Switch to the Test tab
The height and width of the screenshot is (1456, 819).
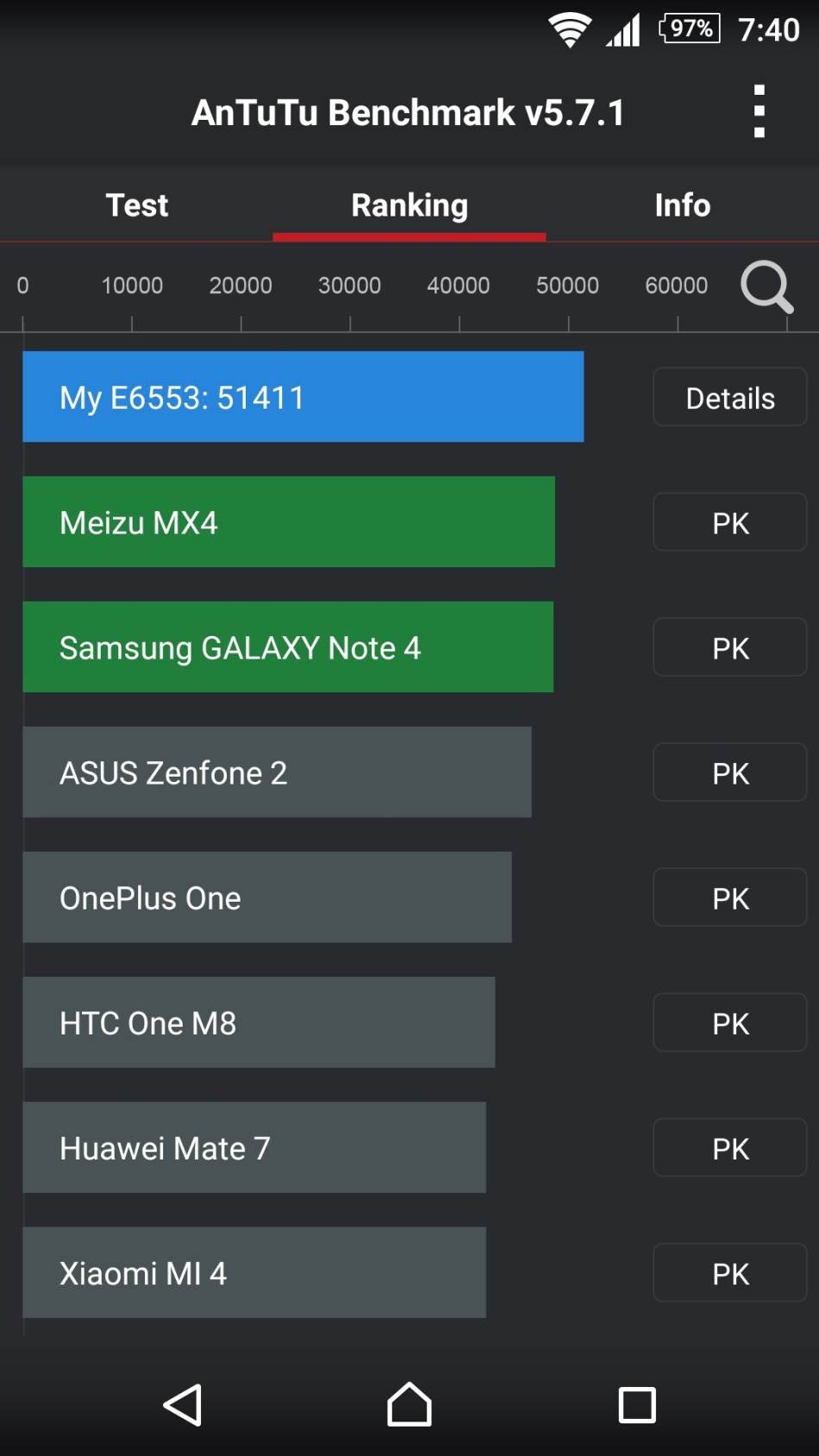(136, 205)
